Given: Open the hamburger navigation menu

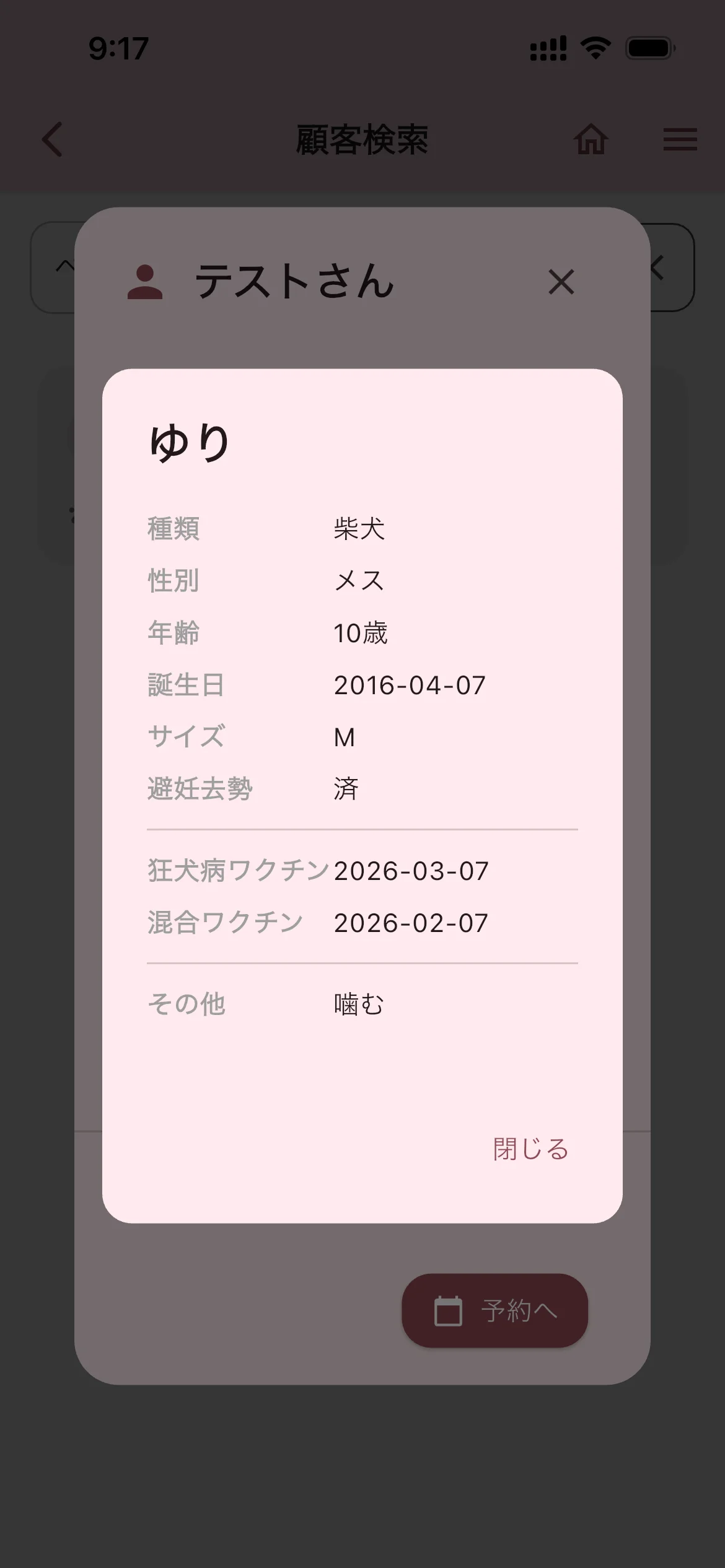Looking at the screenshot, I should tap(679, 140).
